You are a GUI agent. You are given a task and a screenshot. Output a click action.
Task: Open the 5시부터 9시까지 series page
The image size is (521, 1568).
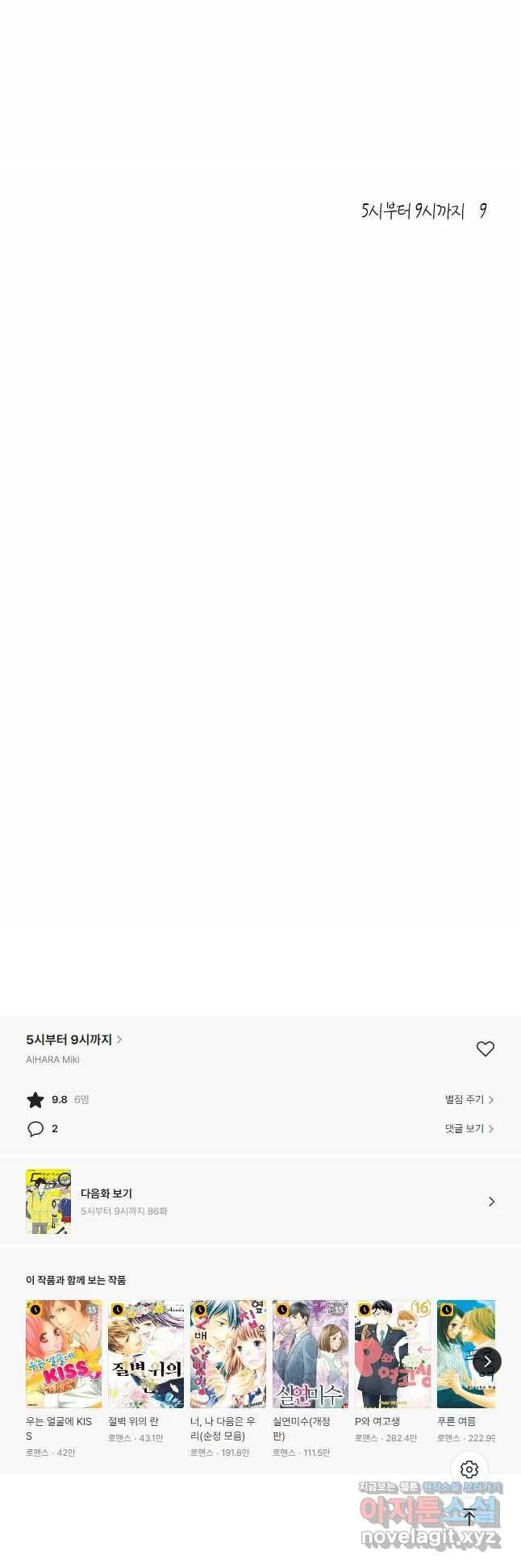click(x=73, y=1039)
